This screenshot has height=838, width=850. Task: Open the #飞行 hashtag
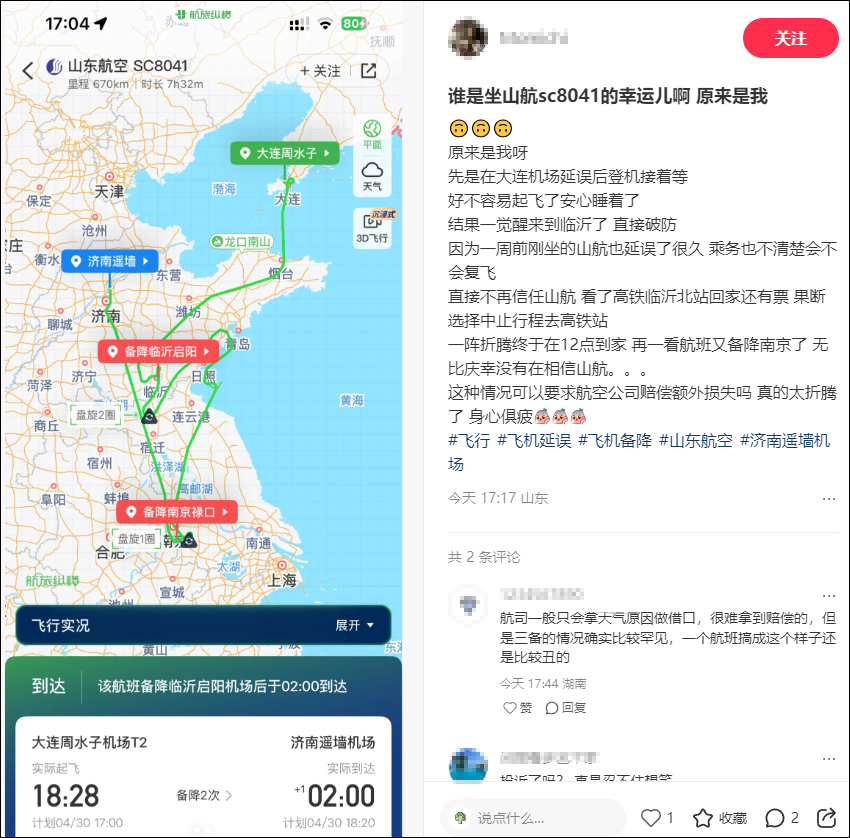[468, 441]
